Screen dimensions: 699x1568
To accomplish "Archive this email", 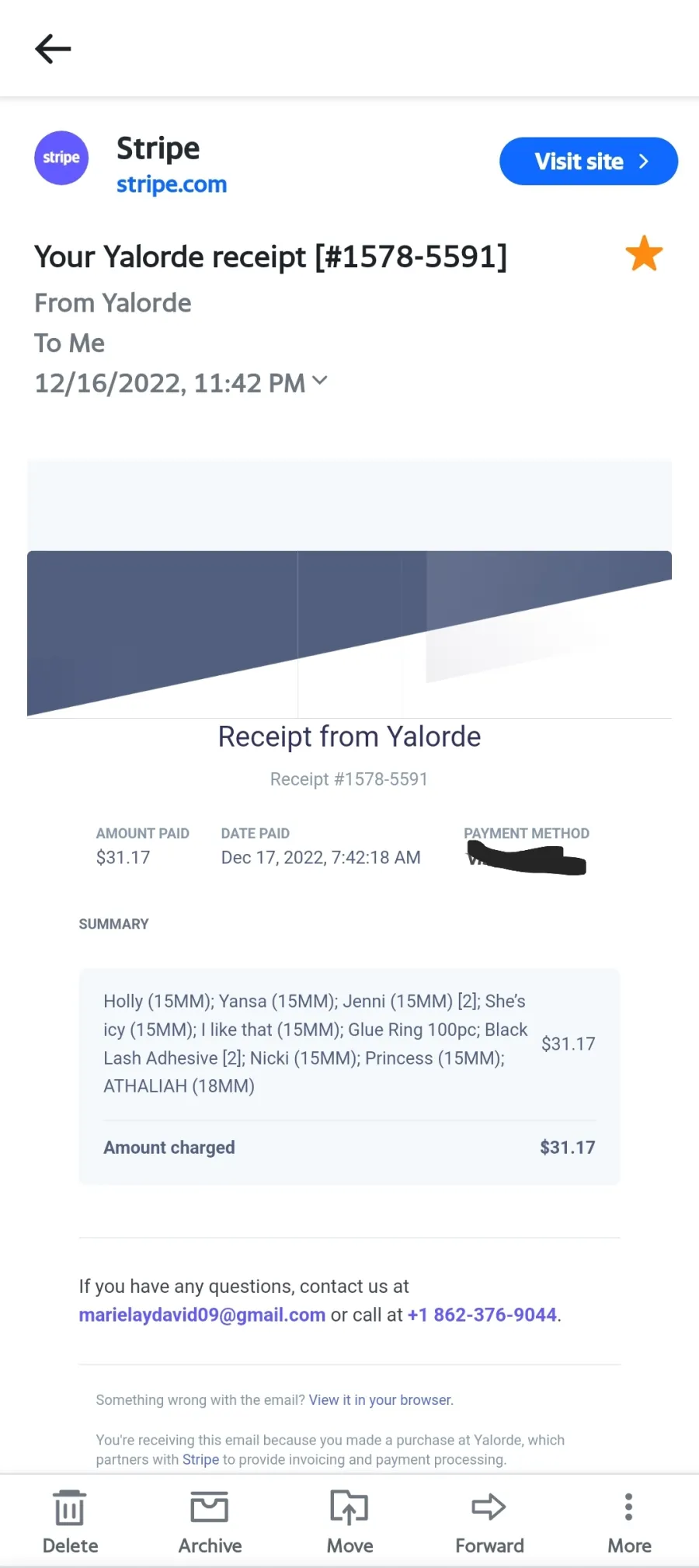I will coord(210,1521).
